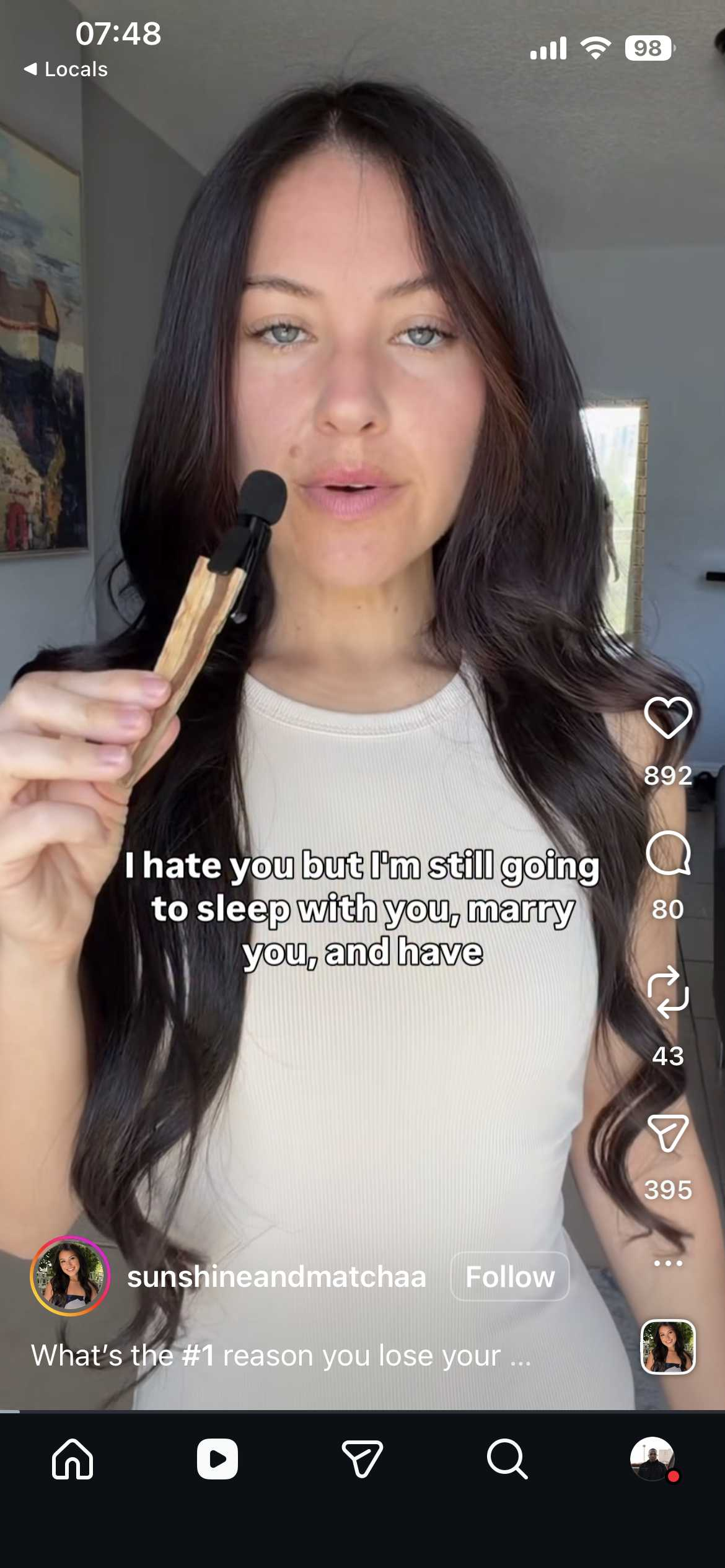Return to the Locals app

coord(66,69)
